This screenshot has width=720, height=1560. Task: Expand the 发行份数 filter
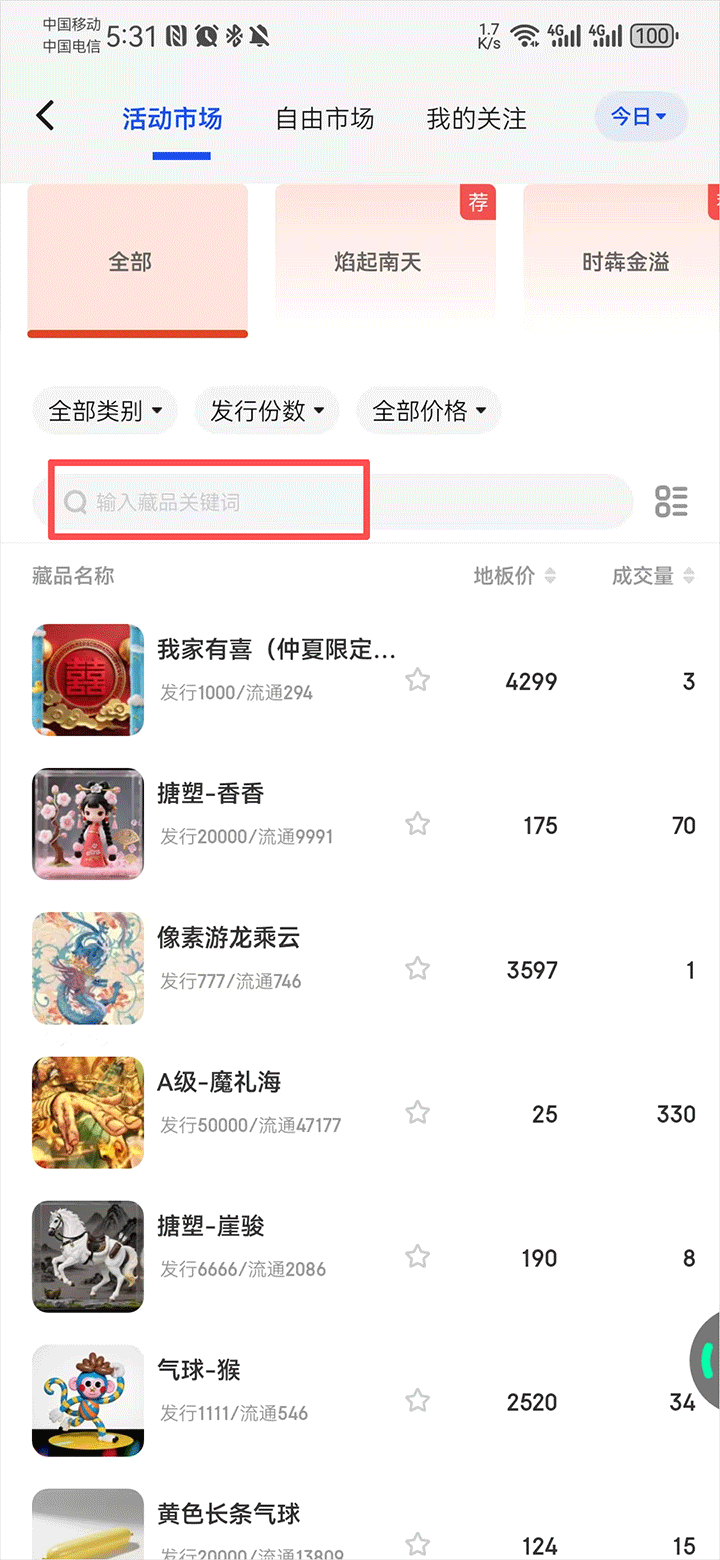coord(267,411)
